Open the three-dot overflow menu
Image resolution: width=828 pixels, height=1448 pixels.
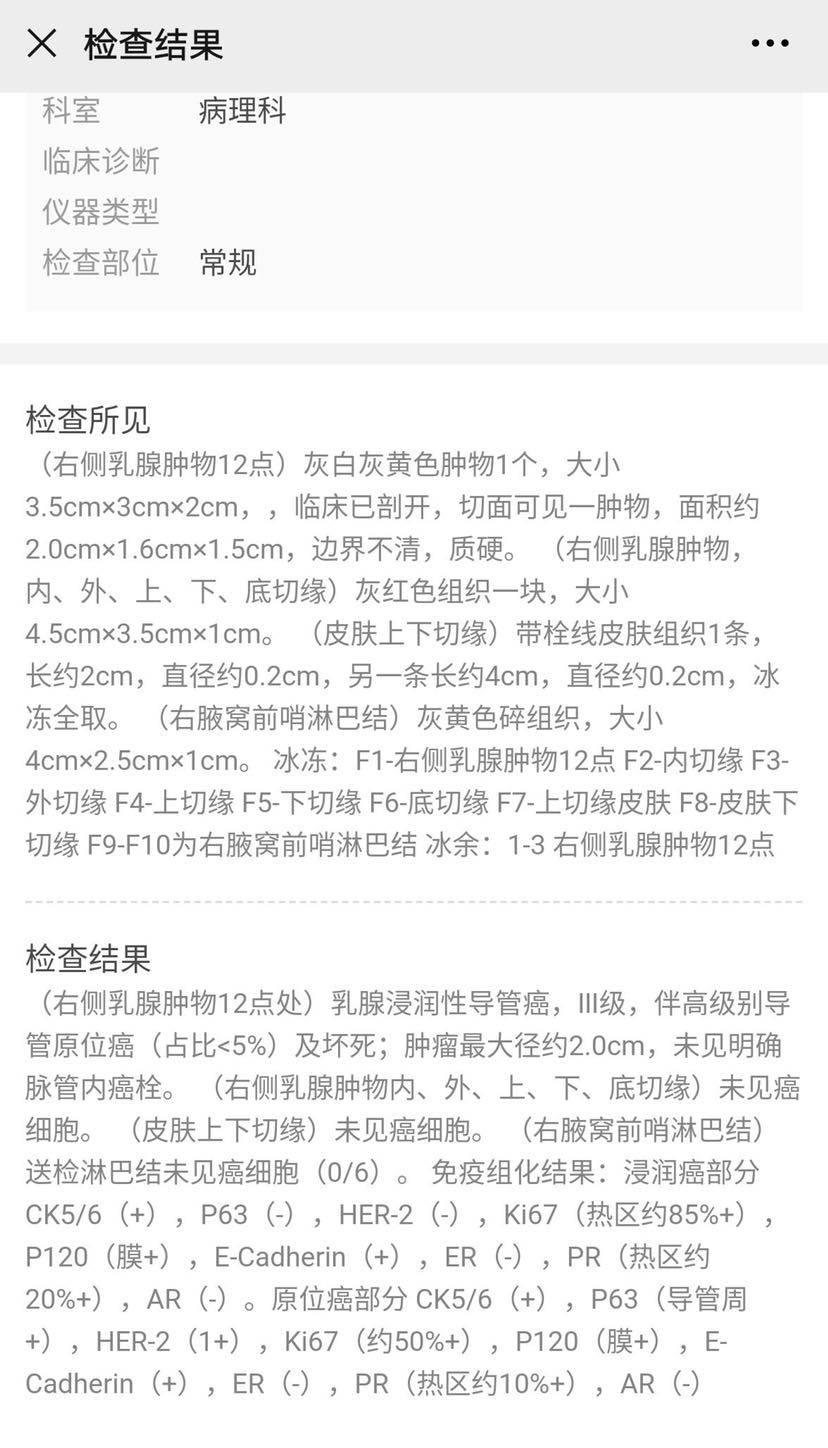point(769,44)
